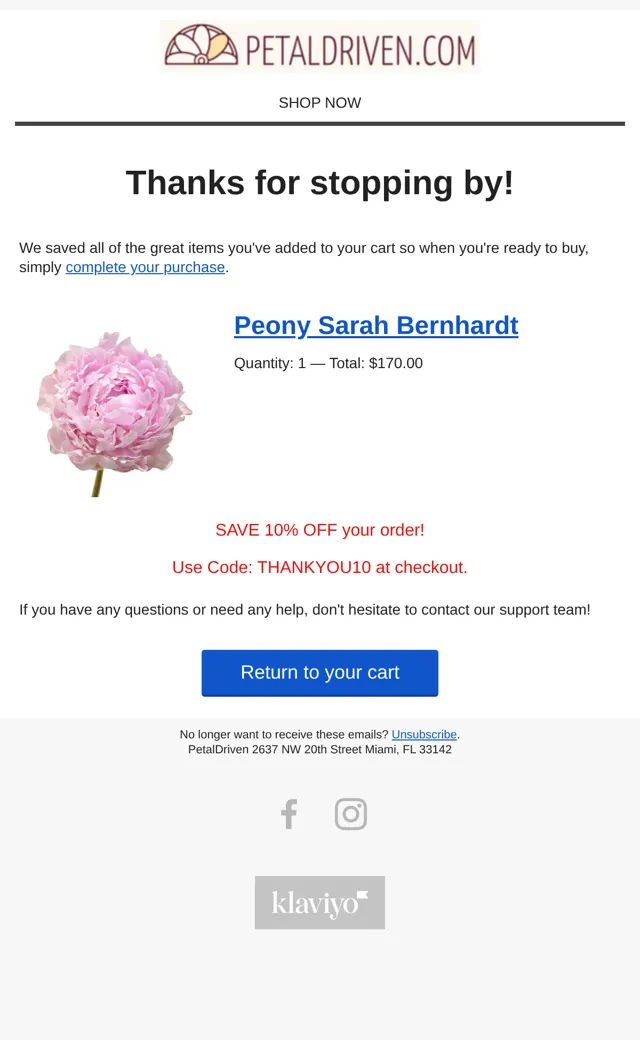The width and height of the screenshot is (640, 1040).
Task: Tap the SHOP NOW link
Action: pyautogui.click(x=320, y=103)
